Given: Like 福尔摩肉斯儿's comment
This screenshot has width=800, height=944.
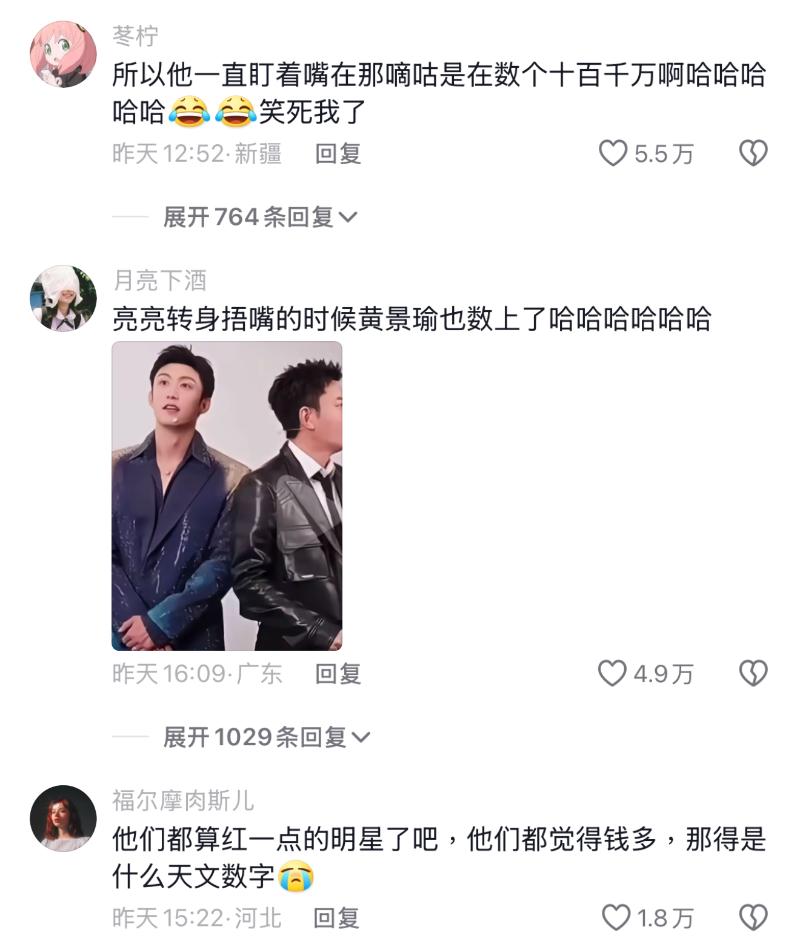Looking at the screenshot, I should pos(615,918).
